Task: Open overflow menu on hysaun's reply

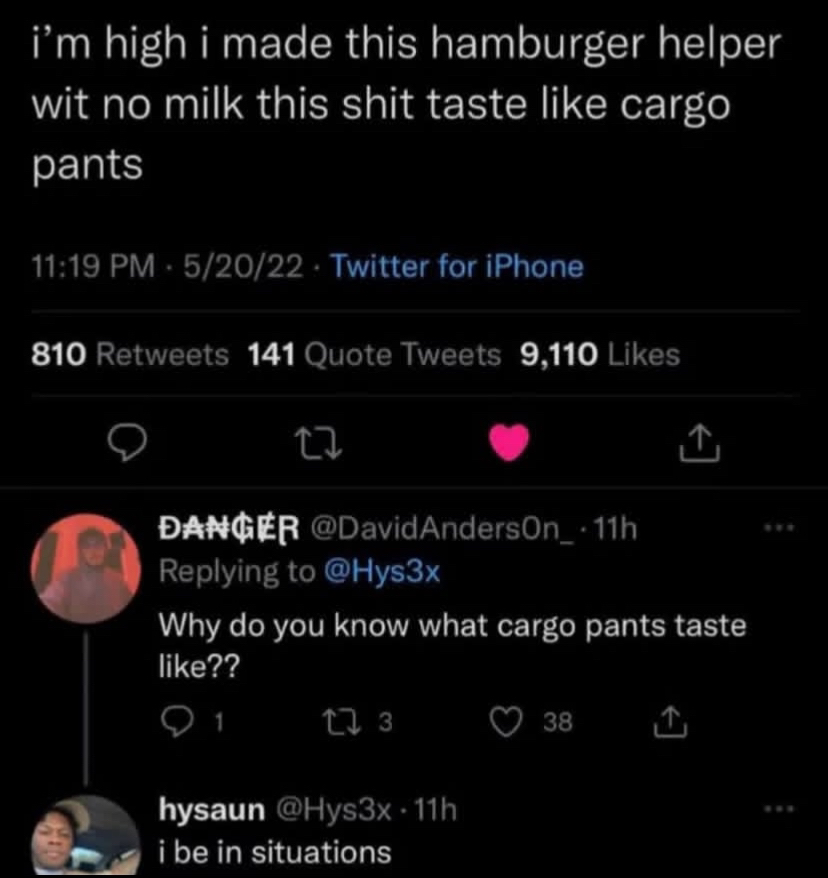Action: tap(780, 809)
